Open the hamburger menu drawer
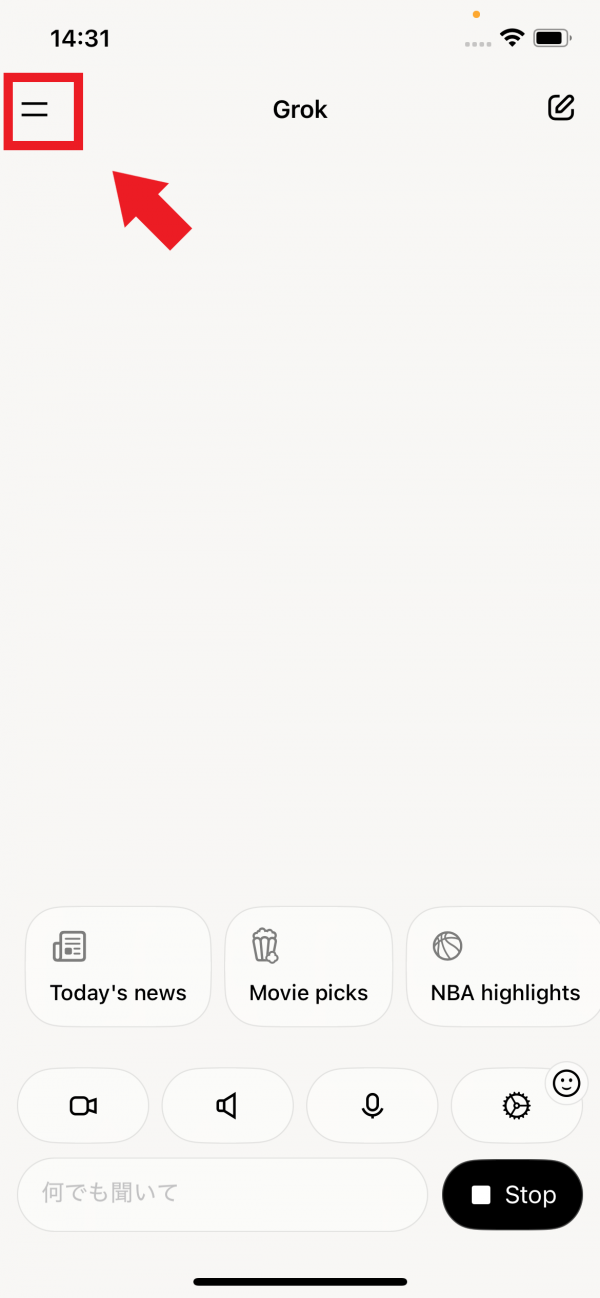 pos(36,109)
